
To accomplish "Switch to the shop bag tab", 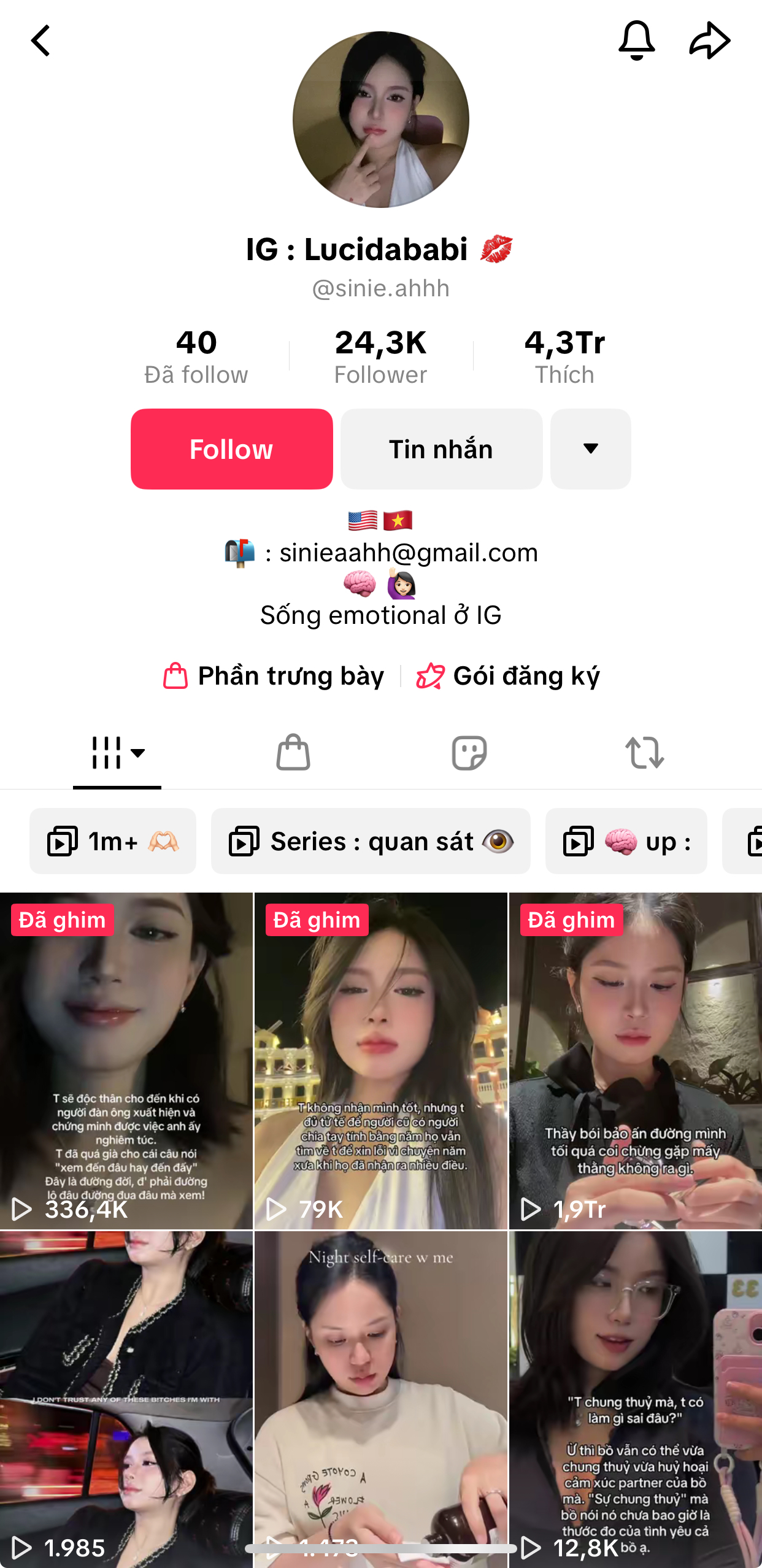I will coord(293,752).
